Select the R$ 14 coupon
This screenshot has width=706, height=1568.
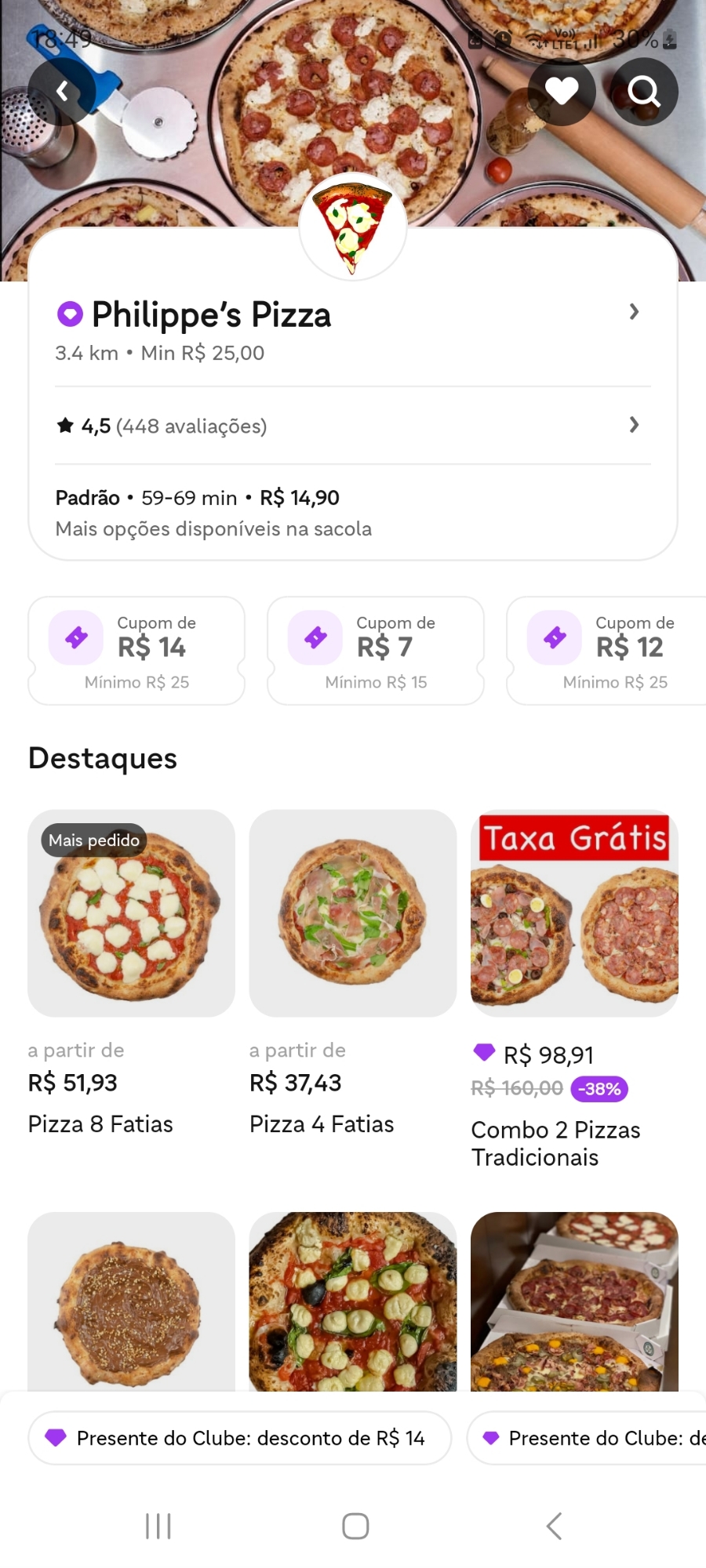tap(136, 651)
